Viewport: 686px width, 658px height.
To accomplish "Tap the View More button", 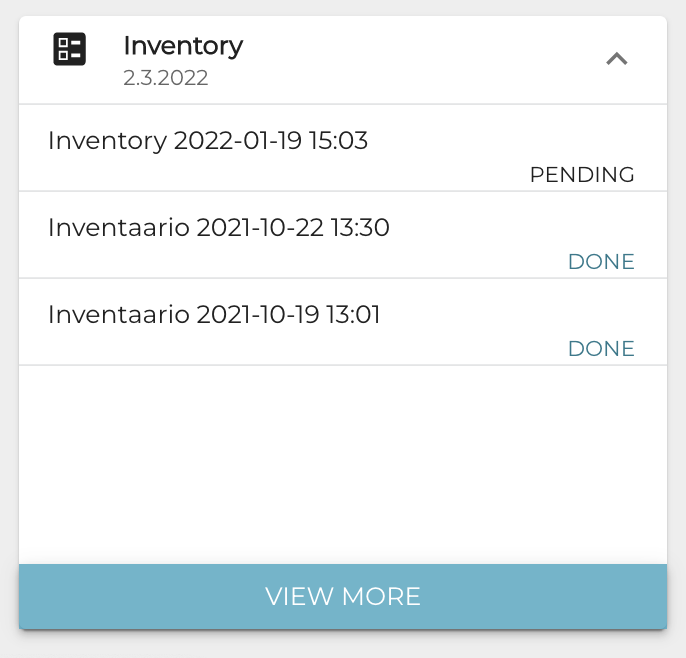I will coord(343,597).
